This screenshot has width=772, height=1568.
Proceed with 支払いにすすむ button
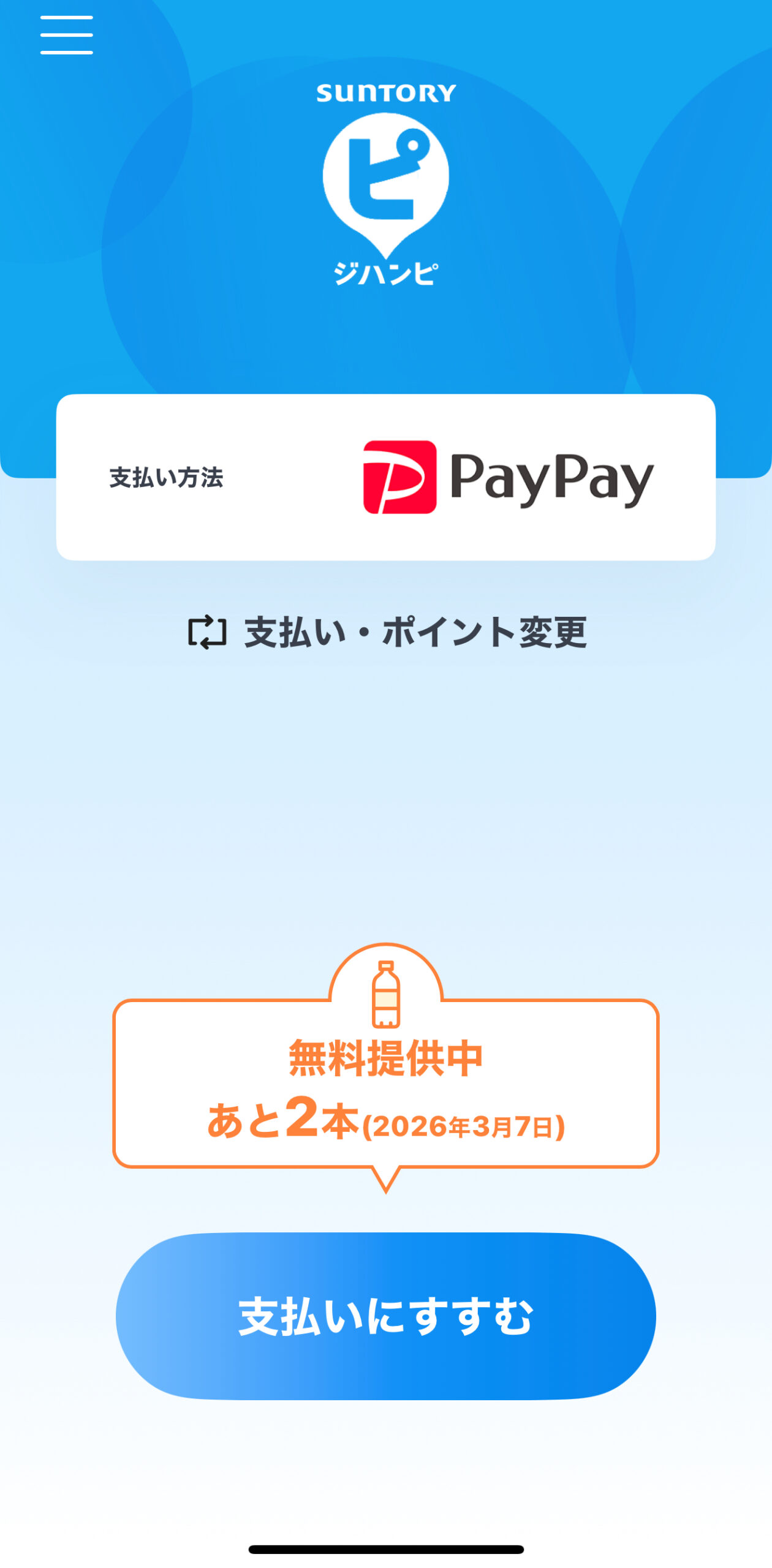386,1316
